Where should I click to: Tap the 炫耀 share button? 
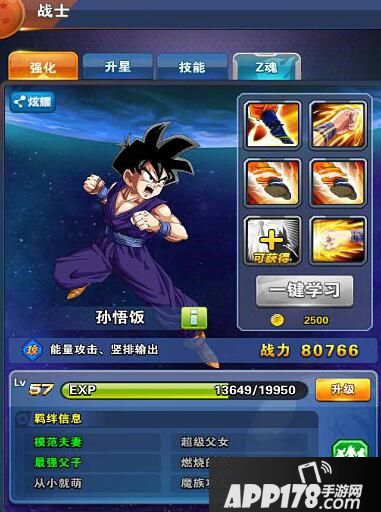(33, 102)
